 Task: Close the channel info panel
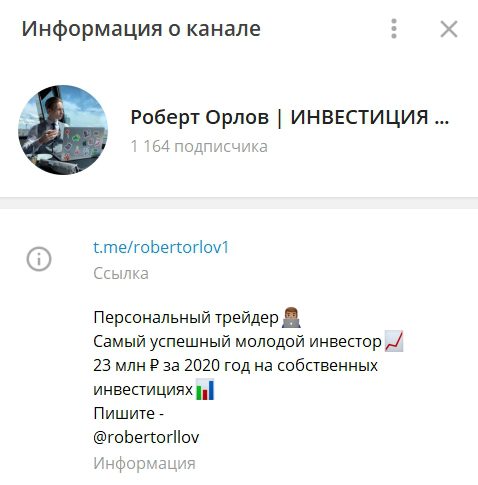coord(449,29)
